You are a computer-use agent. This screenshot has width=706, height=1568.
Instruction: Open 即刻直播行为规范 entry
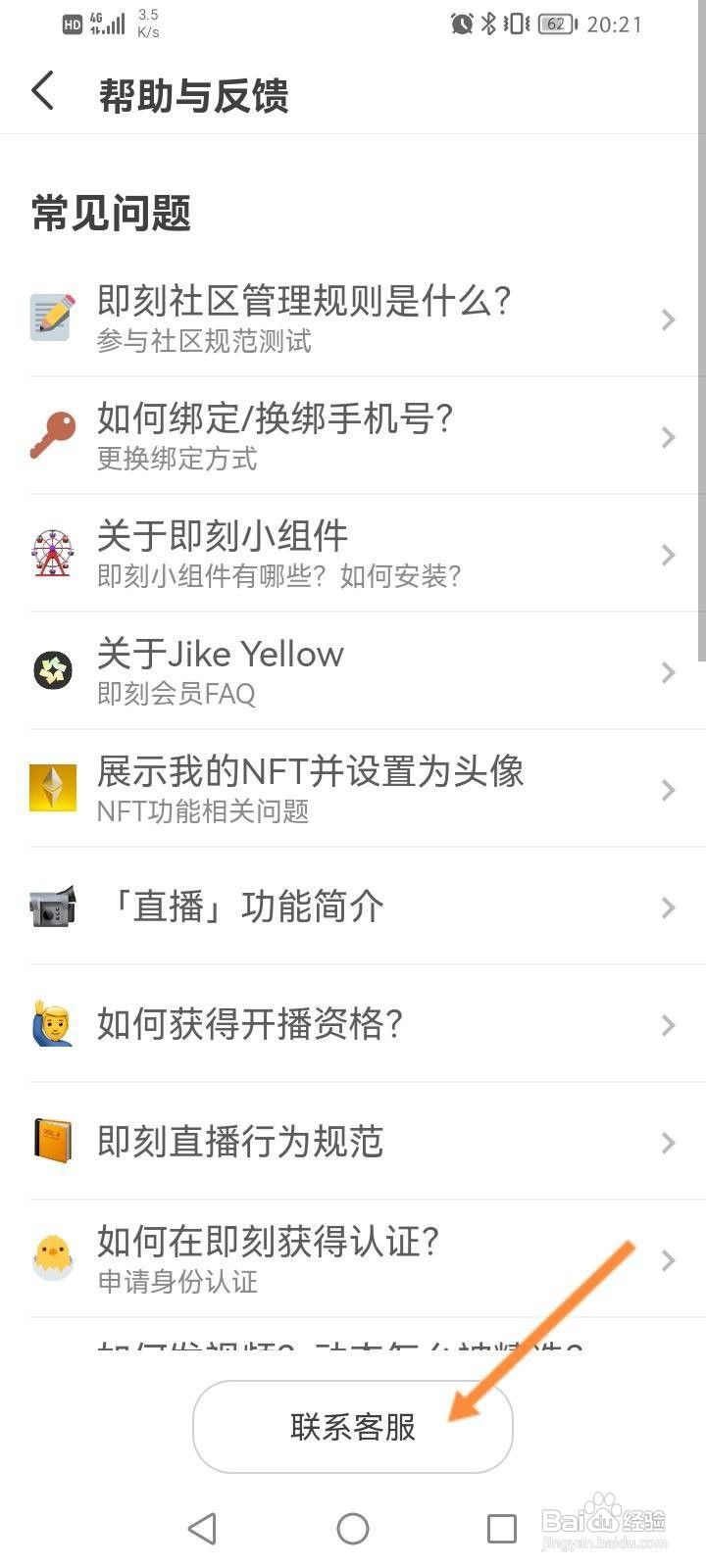353,1142
